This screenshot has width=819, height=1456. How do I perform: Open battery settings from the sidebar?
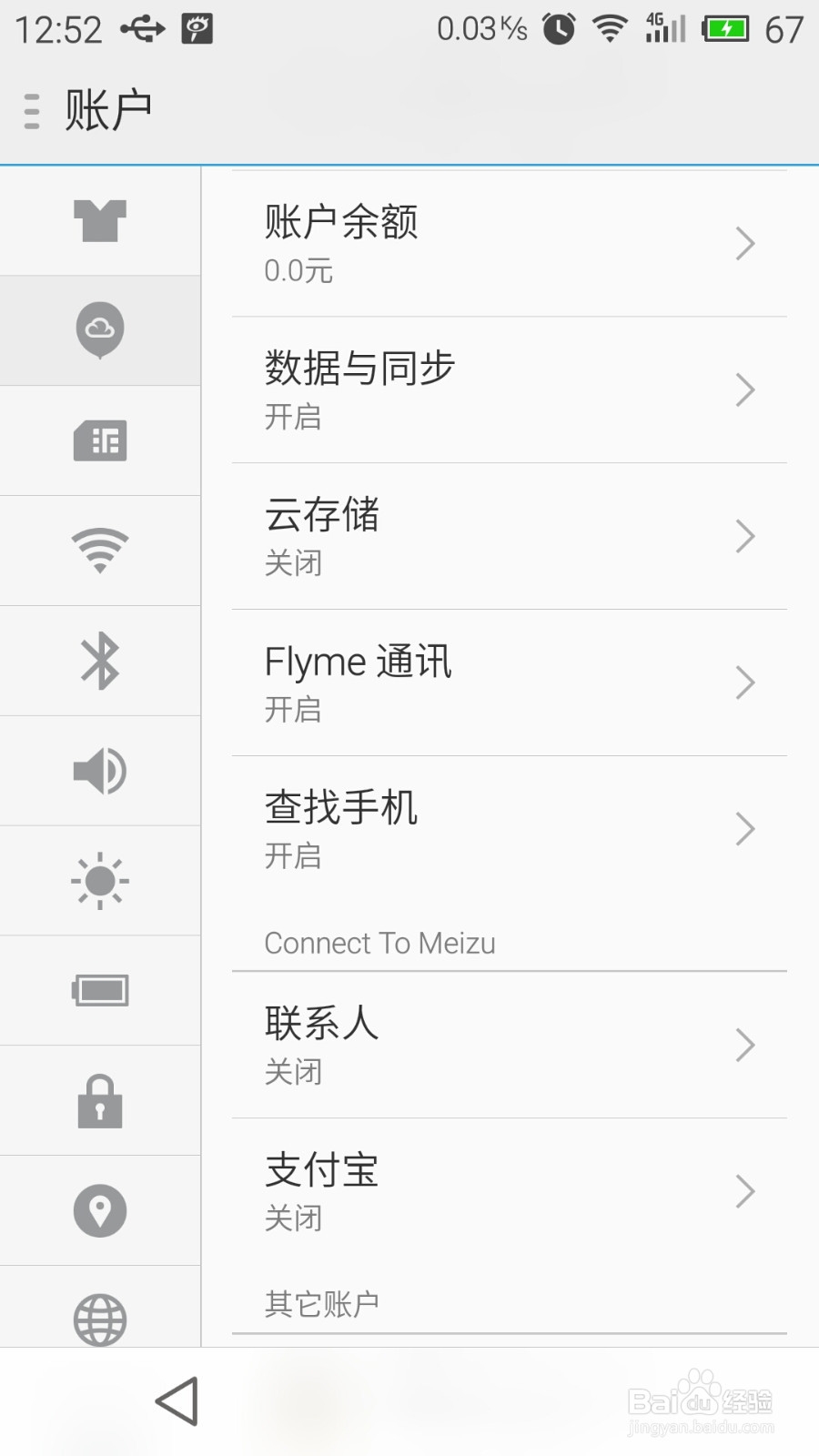tap(100, 990)
